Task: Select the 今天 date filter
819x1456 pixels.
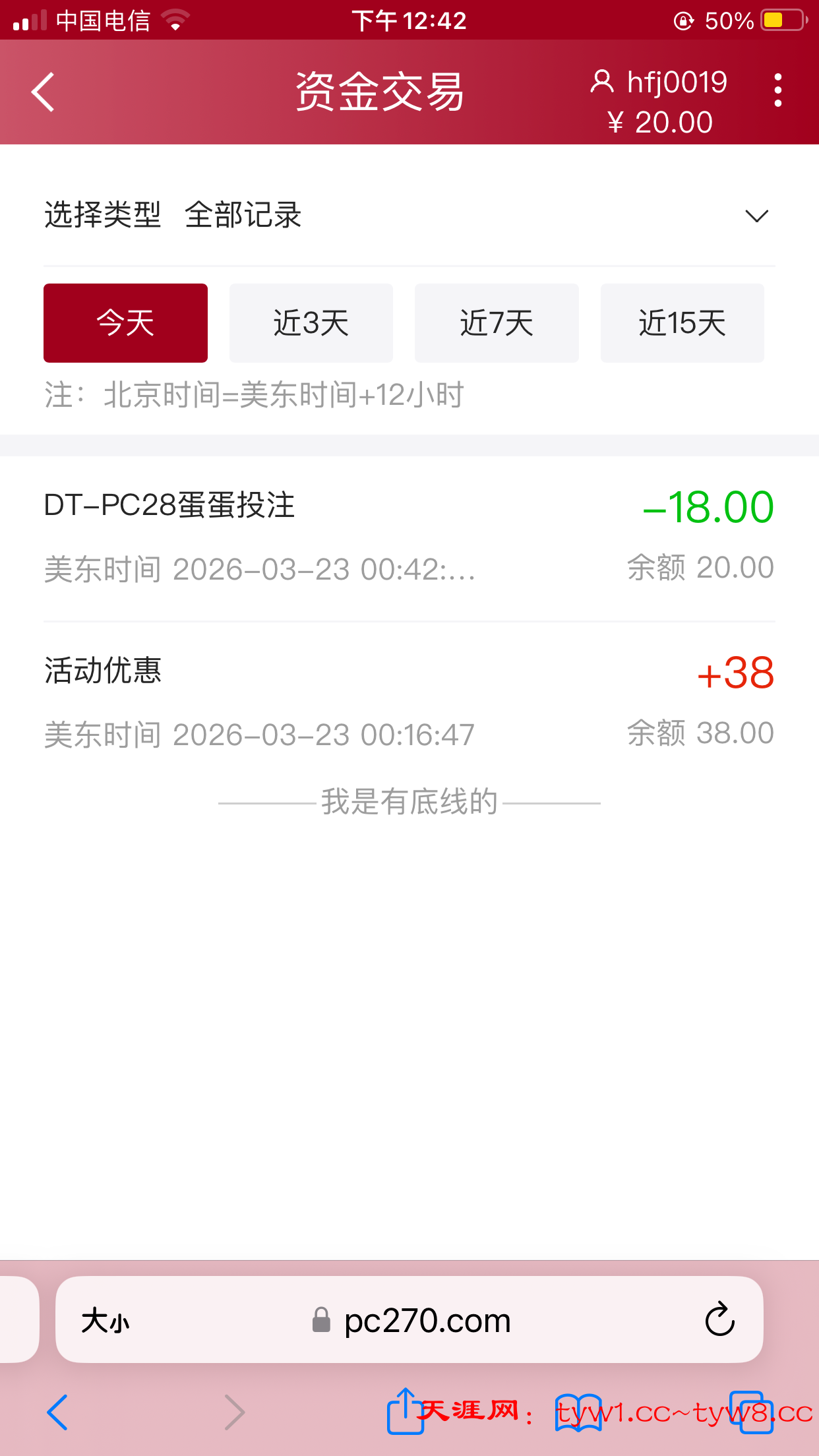Action: point(125,323)
